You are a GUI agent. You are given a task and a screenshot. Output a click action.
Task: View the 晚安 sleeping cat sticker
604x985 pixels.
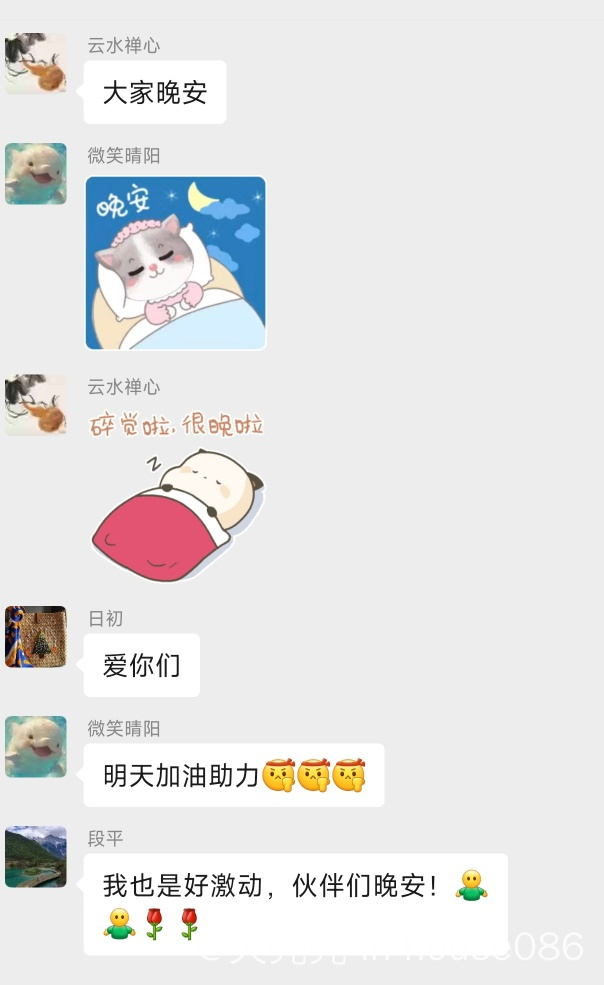pyautogui.click(x=176, y=263)
